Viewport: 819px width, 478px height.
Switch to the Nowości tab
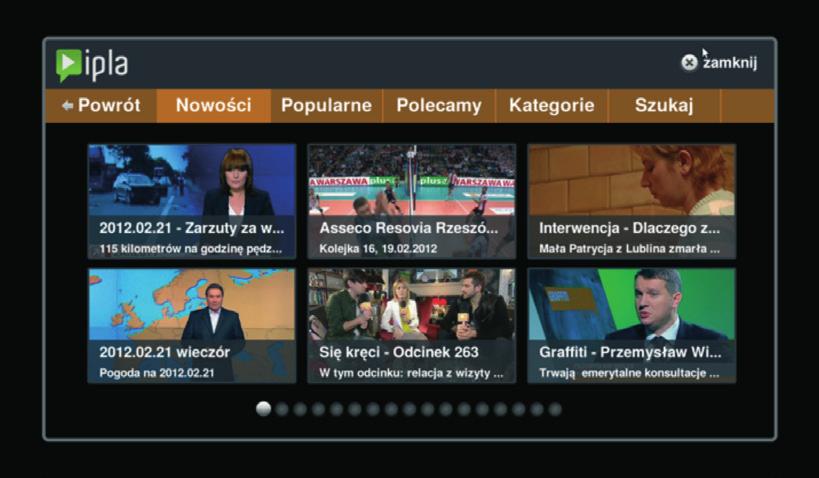tap(213, 105)
